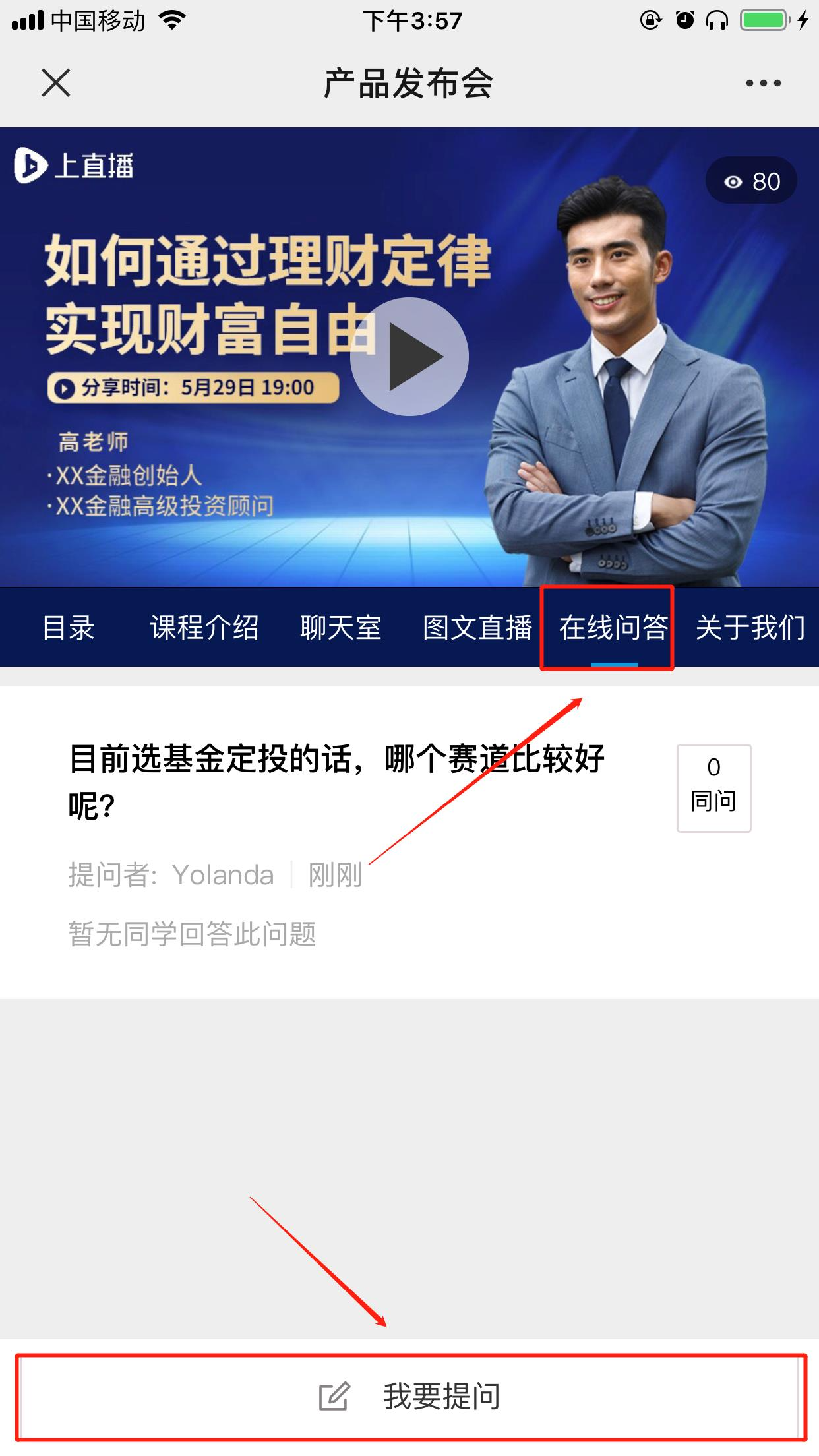Screen dimensions: 819x1456
Task: Select the 在线问答 tab
Action: pyautogui.click(x=613, y=627)
